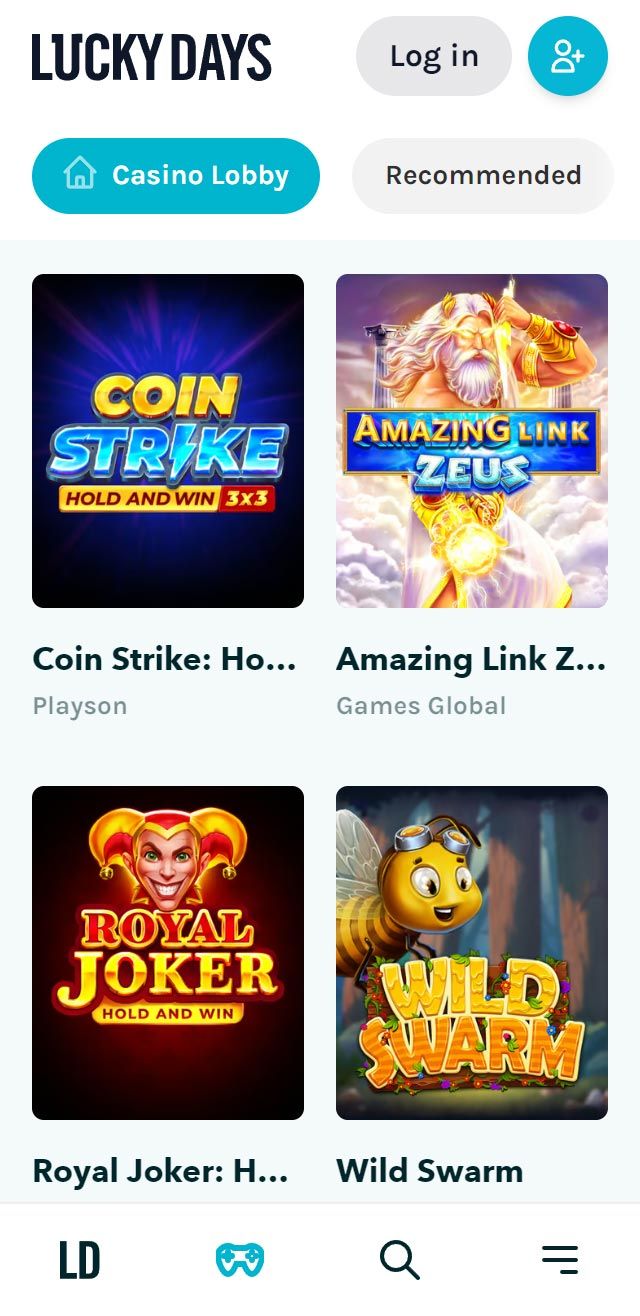The width and height of the screenshot is (640, 1316).
Task: Go to the LD home tab
Action: click(x=80, y=1260)
